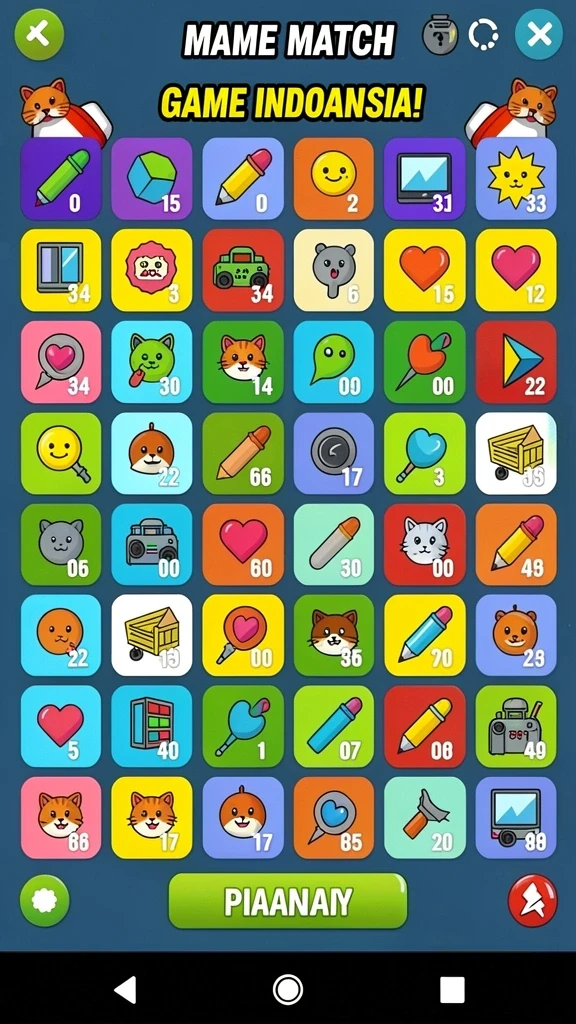Tap the clock tile numbered 17

334,453
